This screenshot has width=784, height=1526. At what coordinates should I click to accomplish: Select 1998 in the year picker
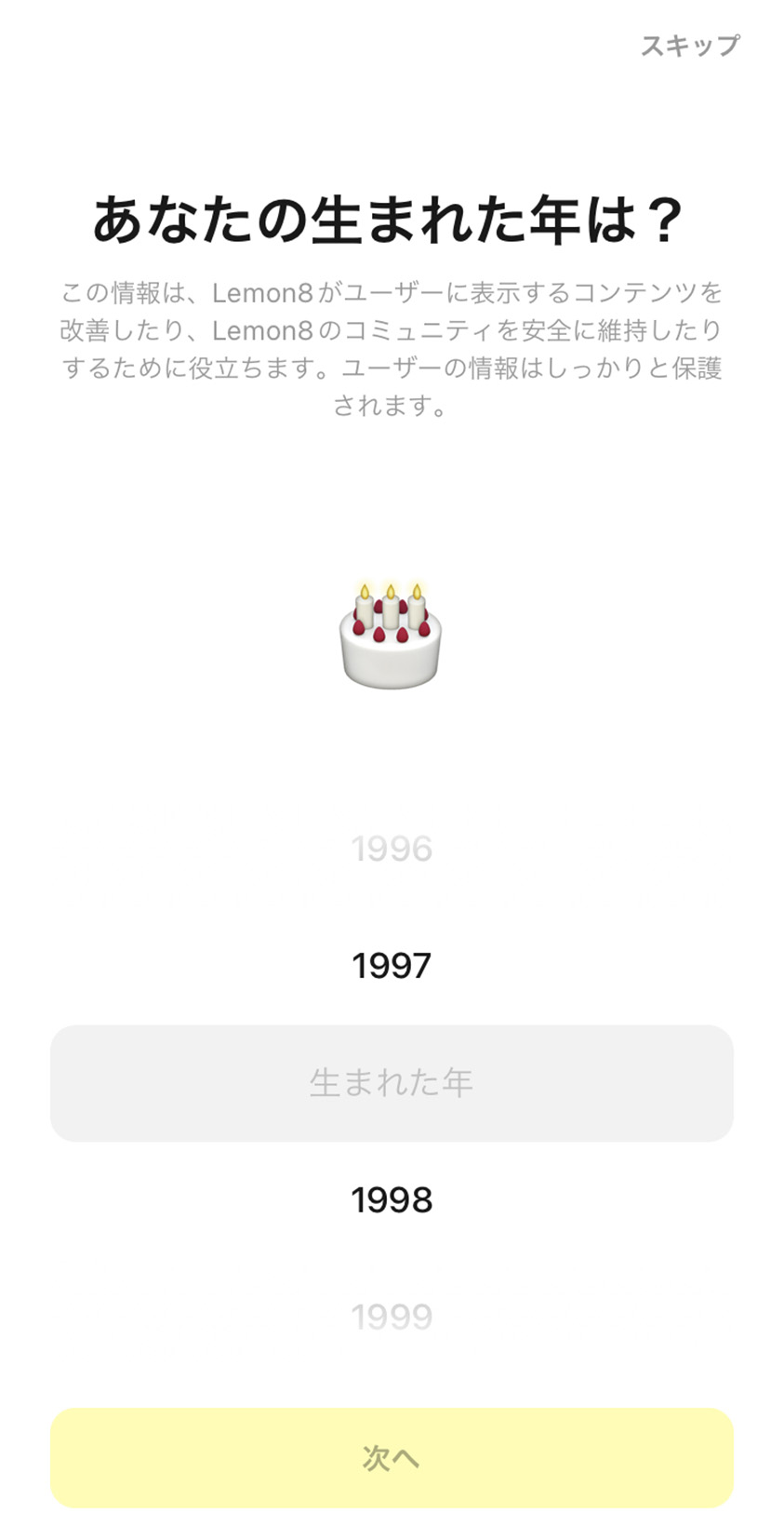pos(392,1199)
